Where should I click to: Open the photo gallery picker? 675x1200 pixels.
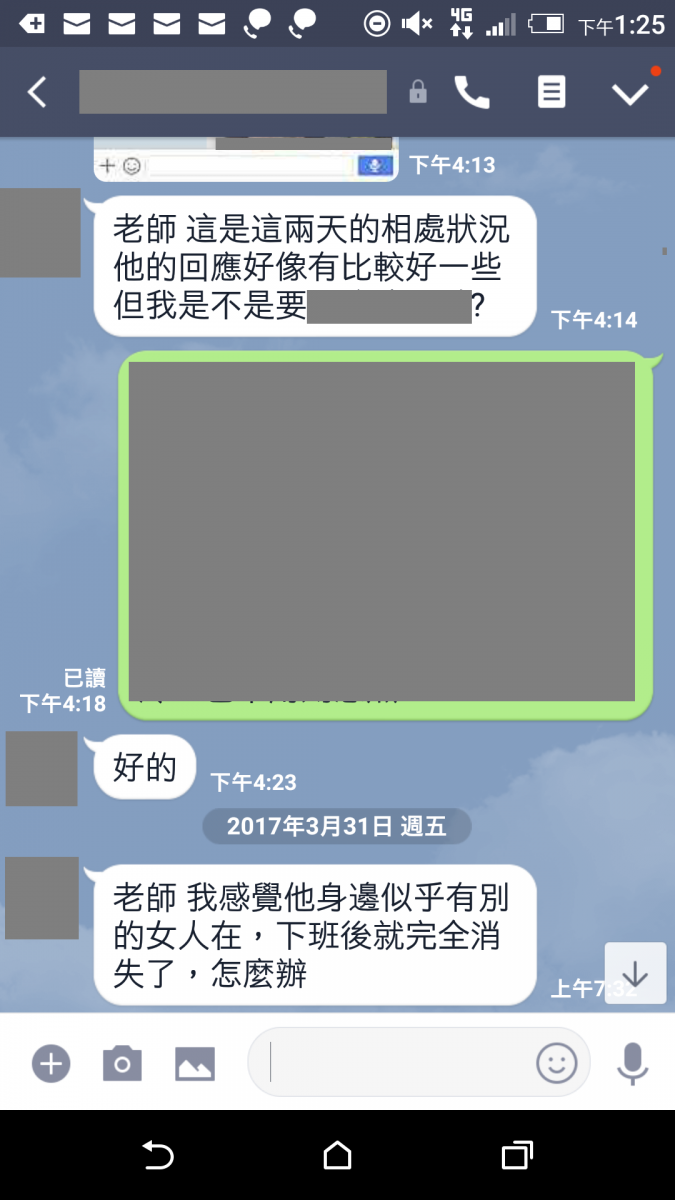pos(195,1063)
